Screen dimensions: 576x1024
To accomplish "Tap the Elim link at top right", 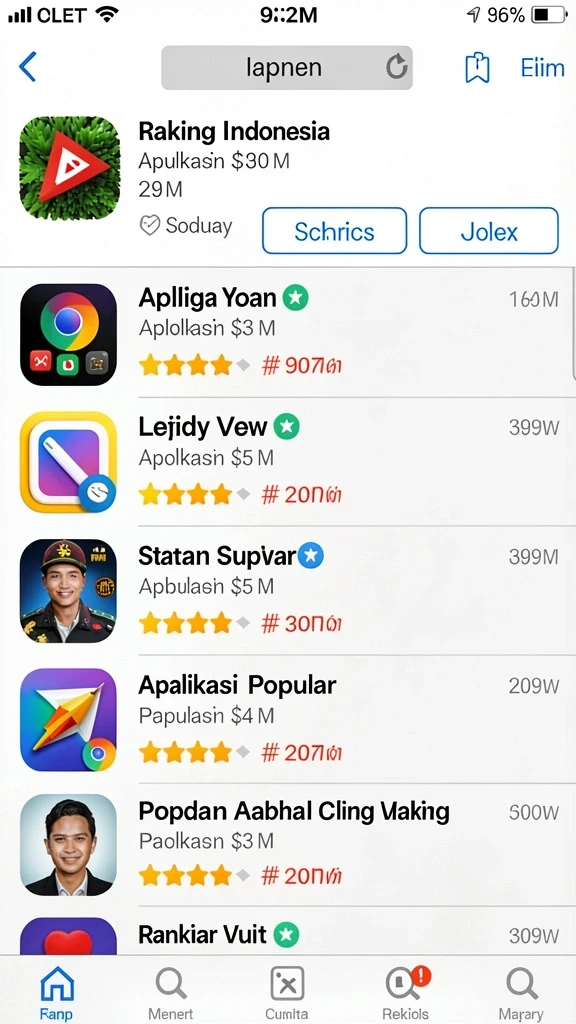I will [542, 68].
